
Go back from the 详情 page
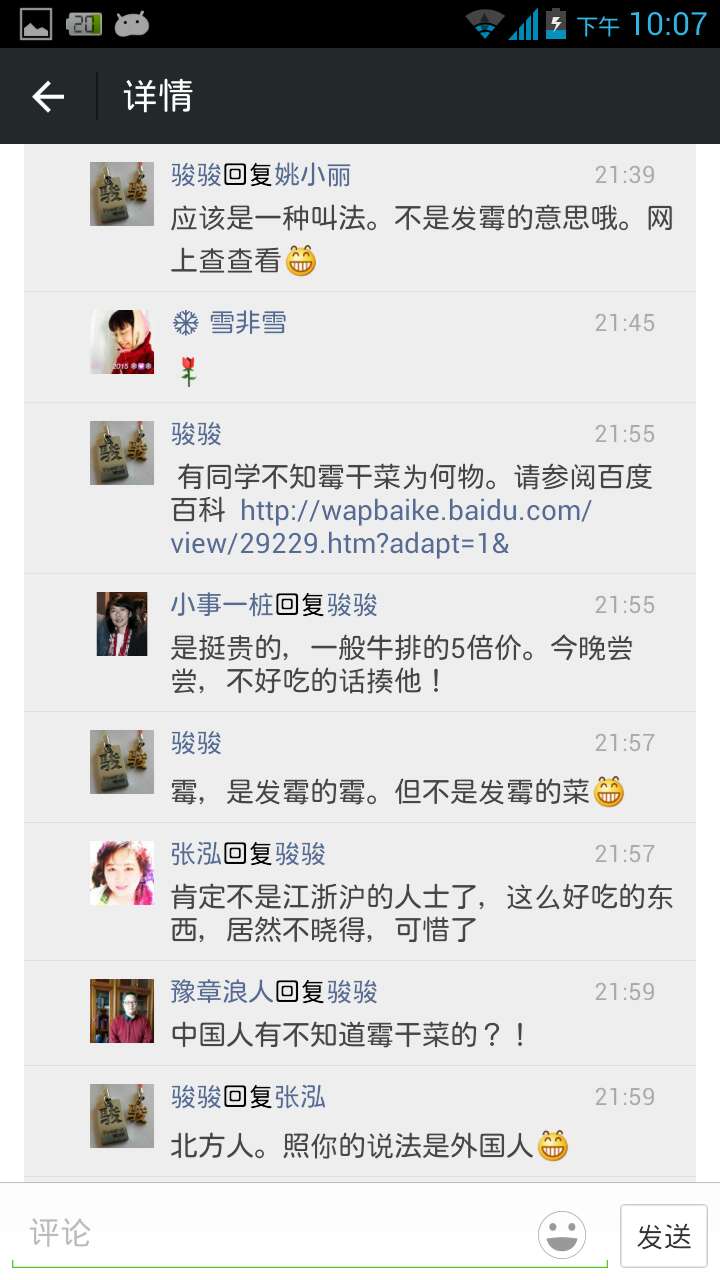48,97
